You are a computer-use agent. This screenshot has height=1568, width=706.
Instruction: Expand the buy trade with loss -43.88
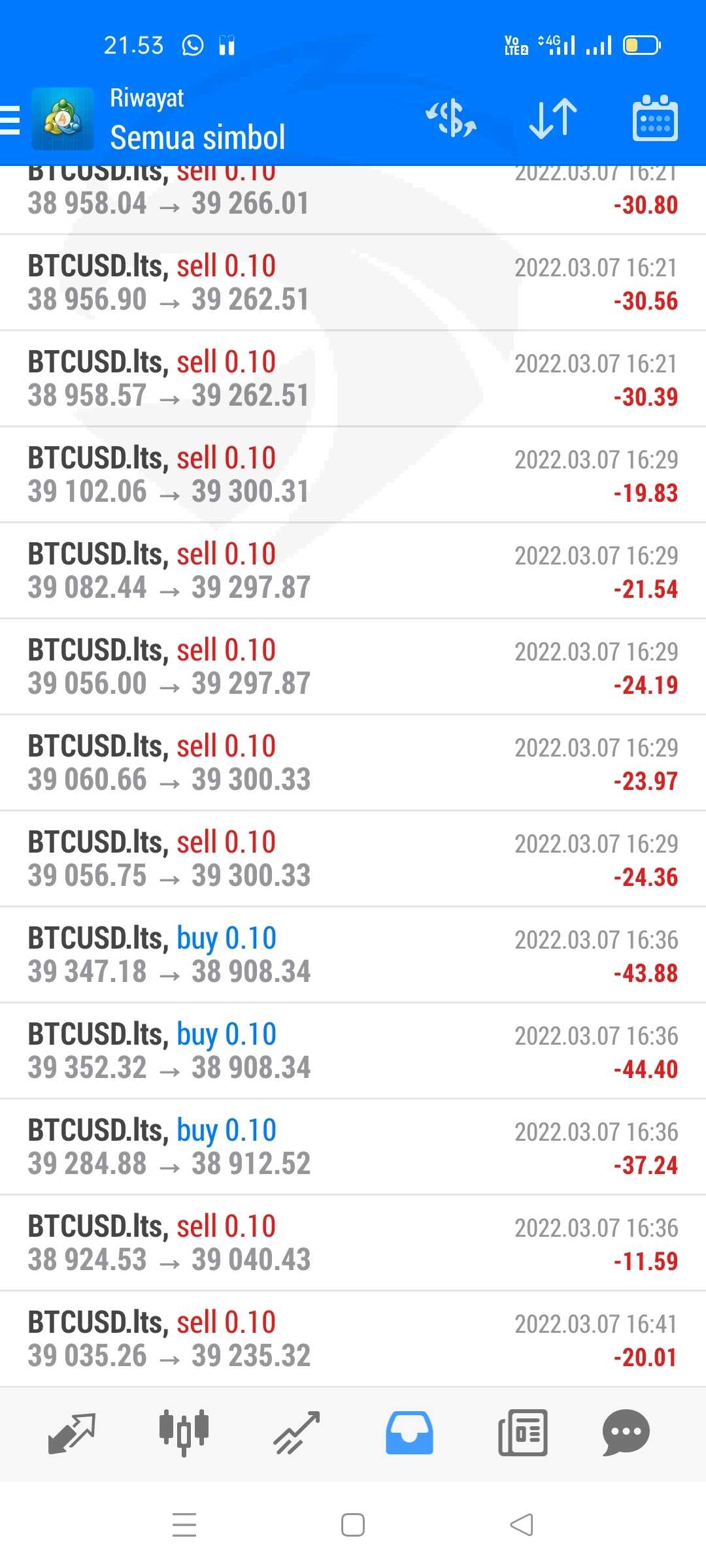(x=353, y=955)
